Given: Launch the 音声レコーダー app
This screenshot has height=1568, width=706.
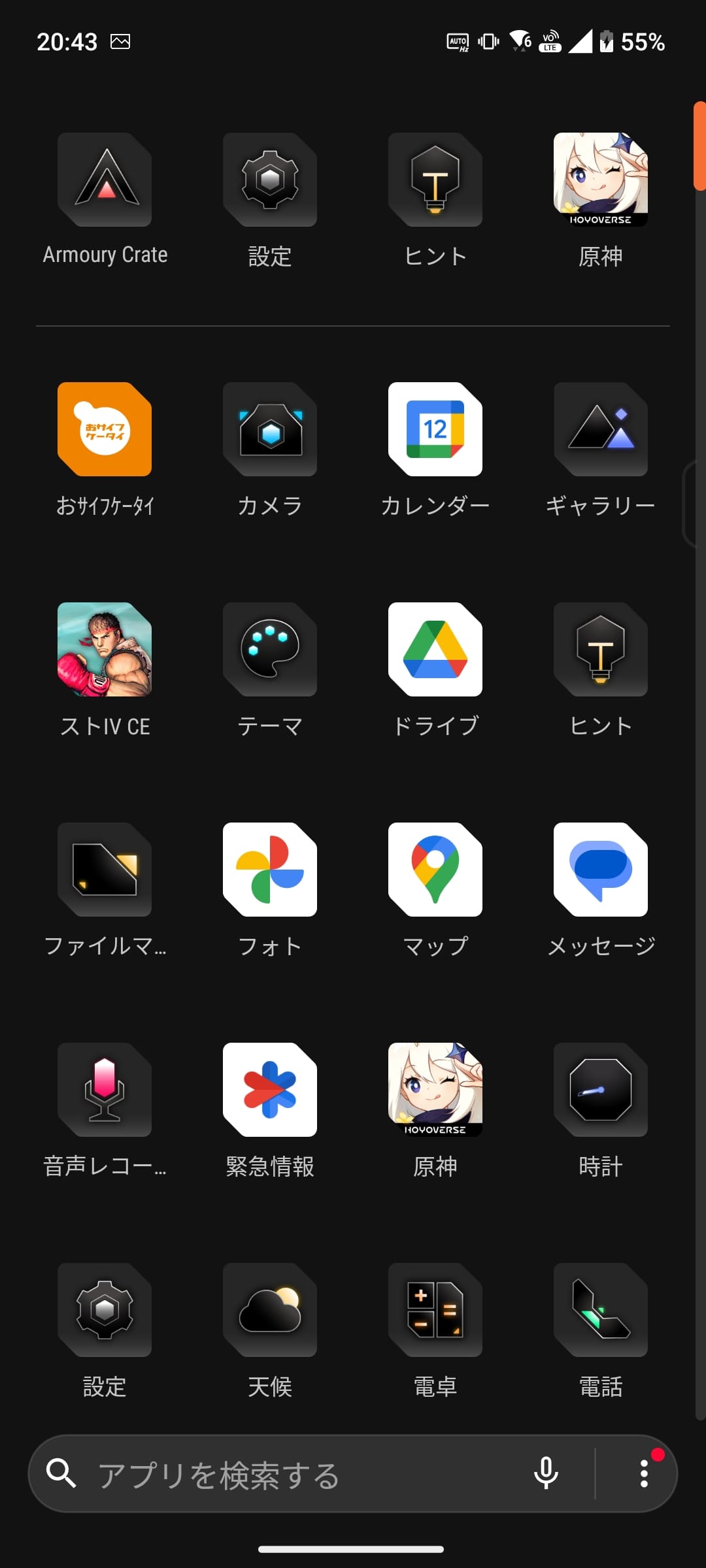Looking at the screenshot, I should point(105,1090).
